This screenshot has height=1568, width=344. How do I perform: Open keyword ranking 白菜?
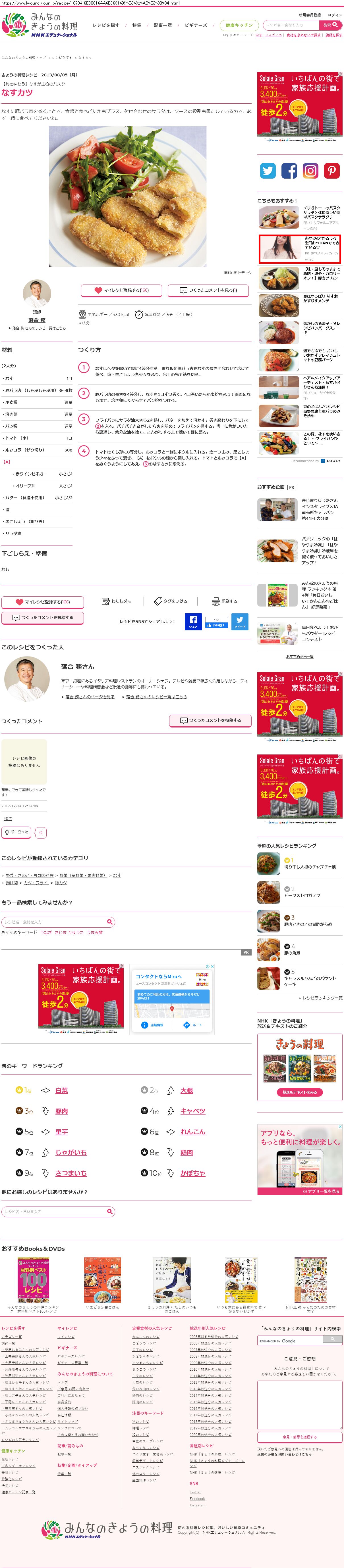[62, 1090]
